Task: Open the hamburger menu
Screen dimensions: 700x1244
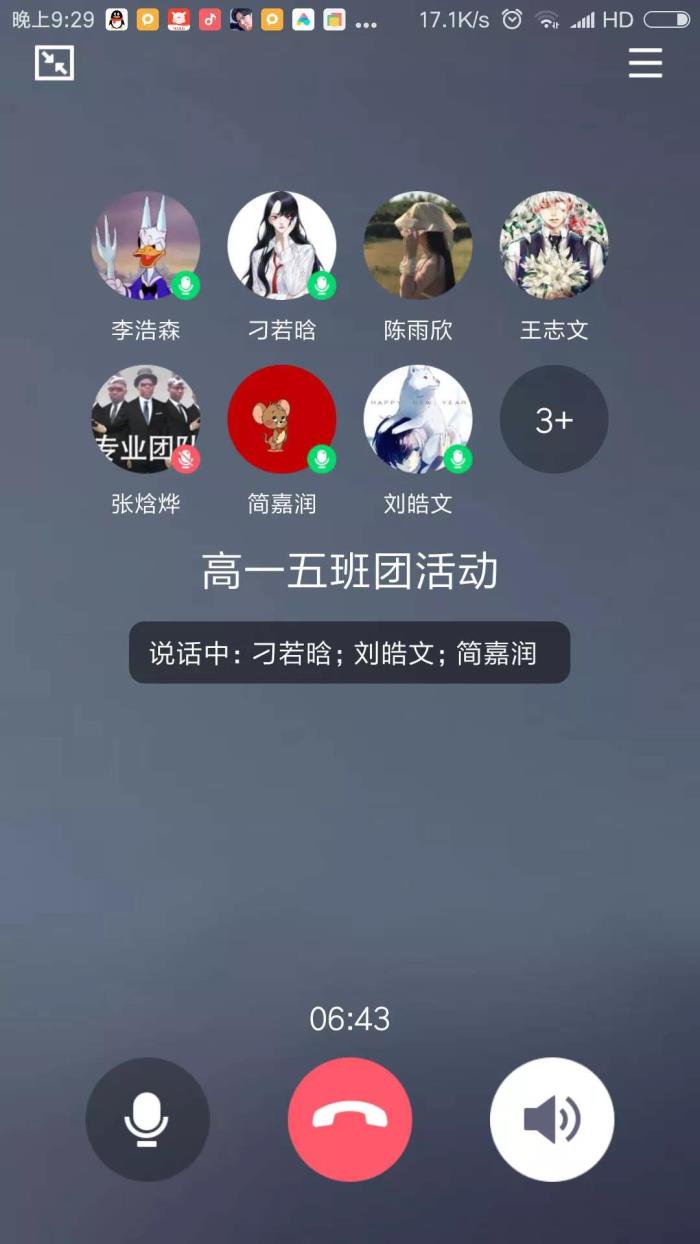Action: click(x=645, y=63)
